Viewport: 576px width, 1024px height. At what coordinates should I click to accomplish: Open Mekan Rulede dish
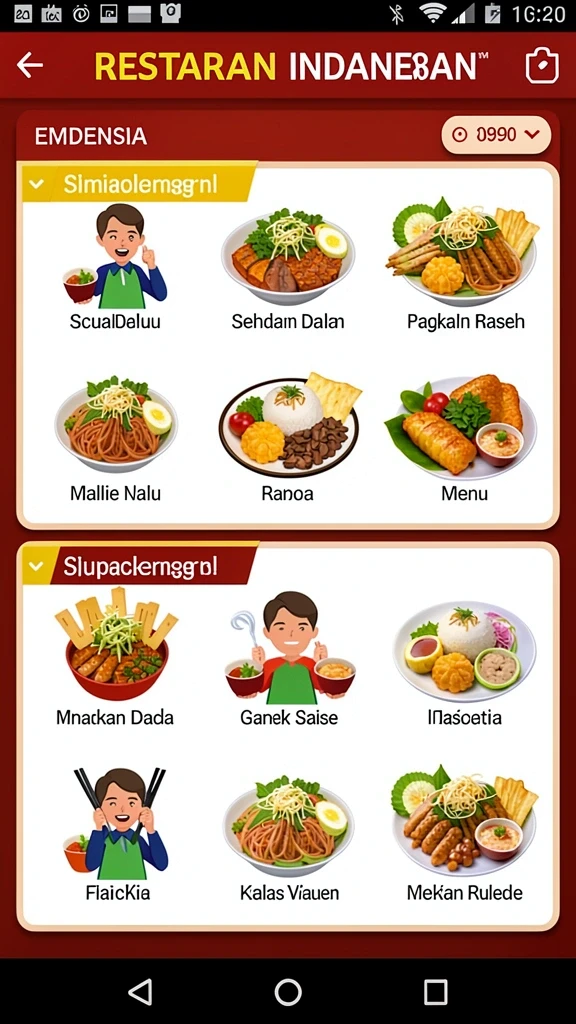click(x=465, y=833)
